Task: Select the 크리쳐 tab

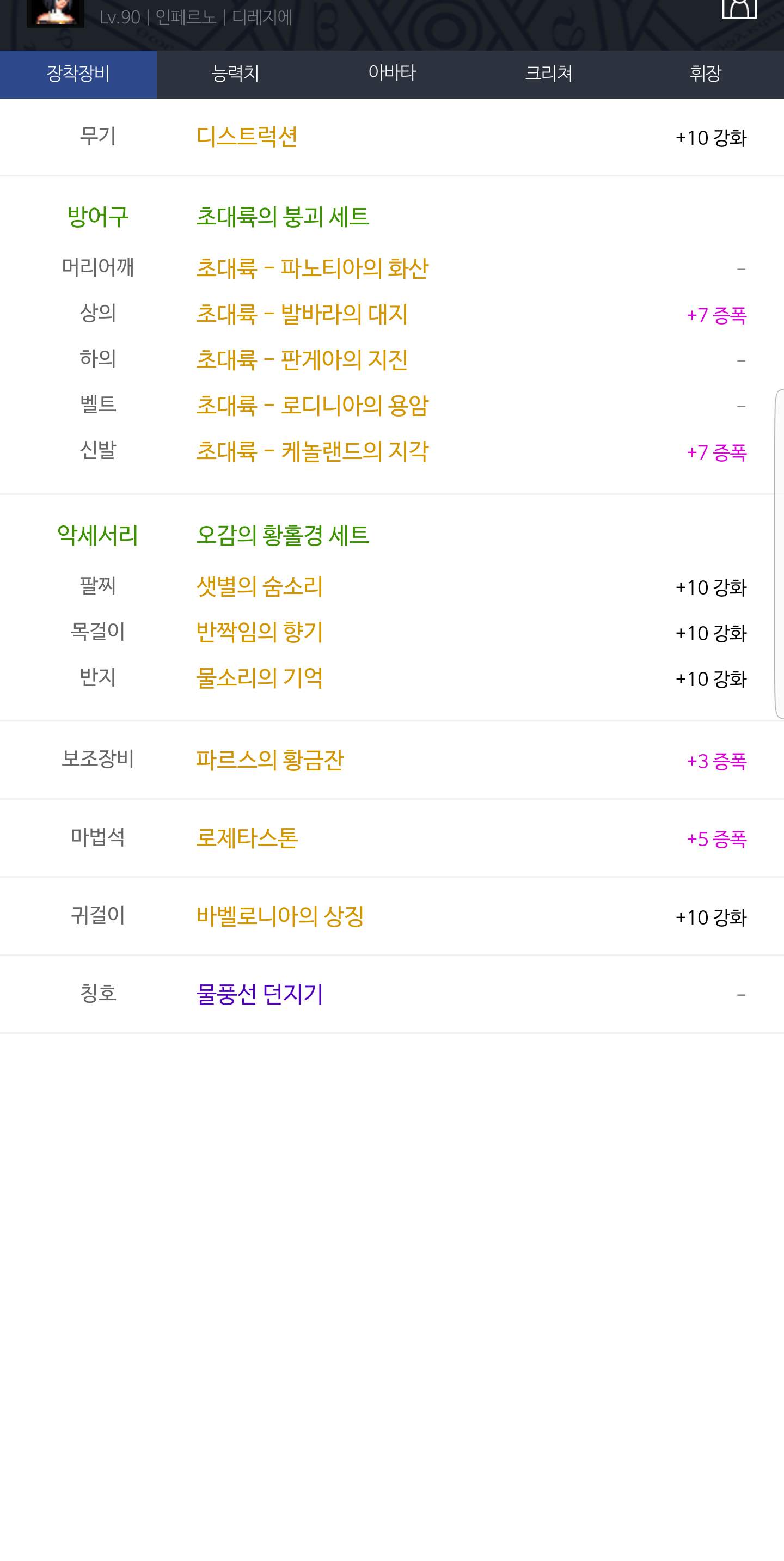Action: 549,74
